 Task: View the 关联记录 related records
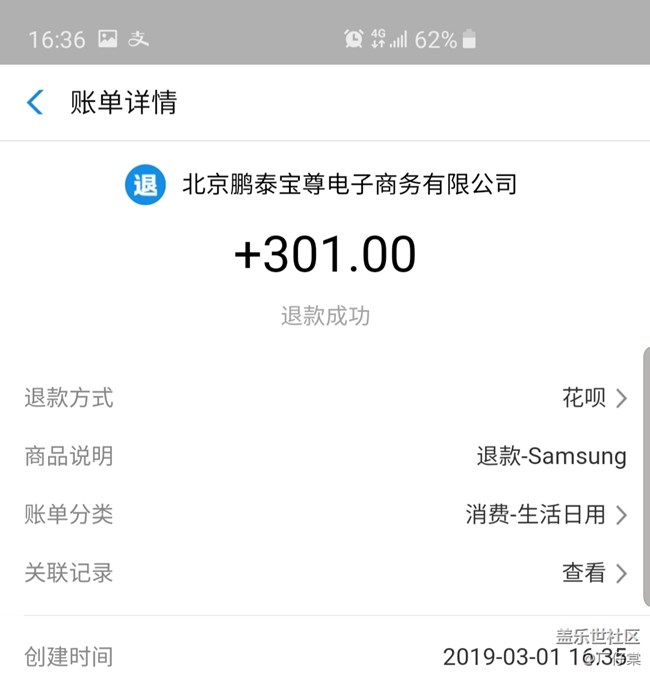pyautogui.click(x=594, y=573)
